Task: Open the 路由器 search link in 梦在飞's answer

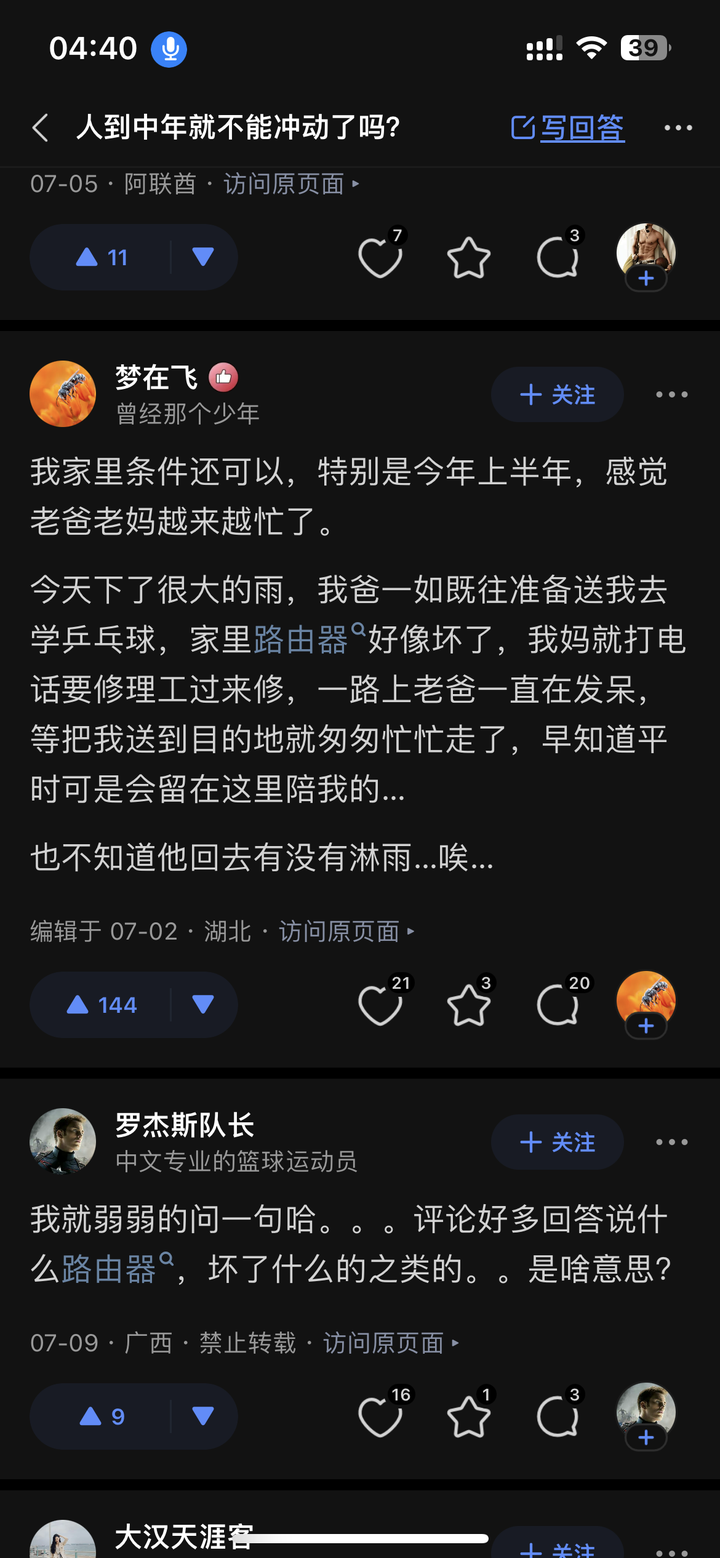Action: (x=301, y=640)
